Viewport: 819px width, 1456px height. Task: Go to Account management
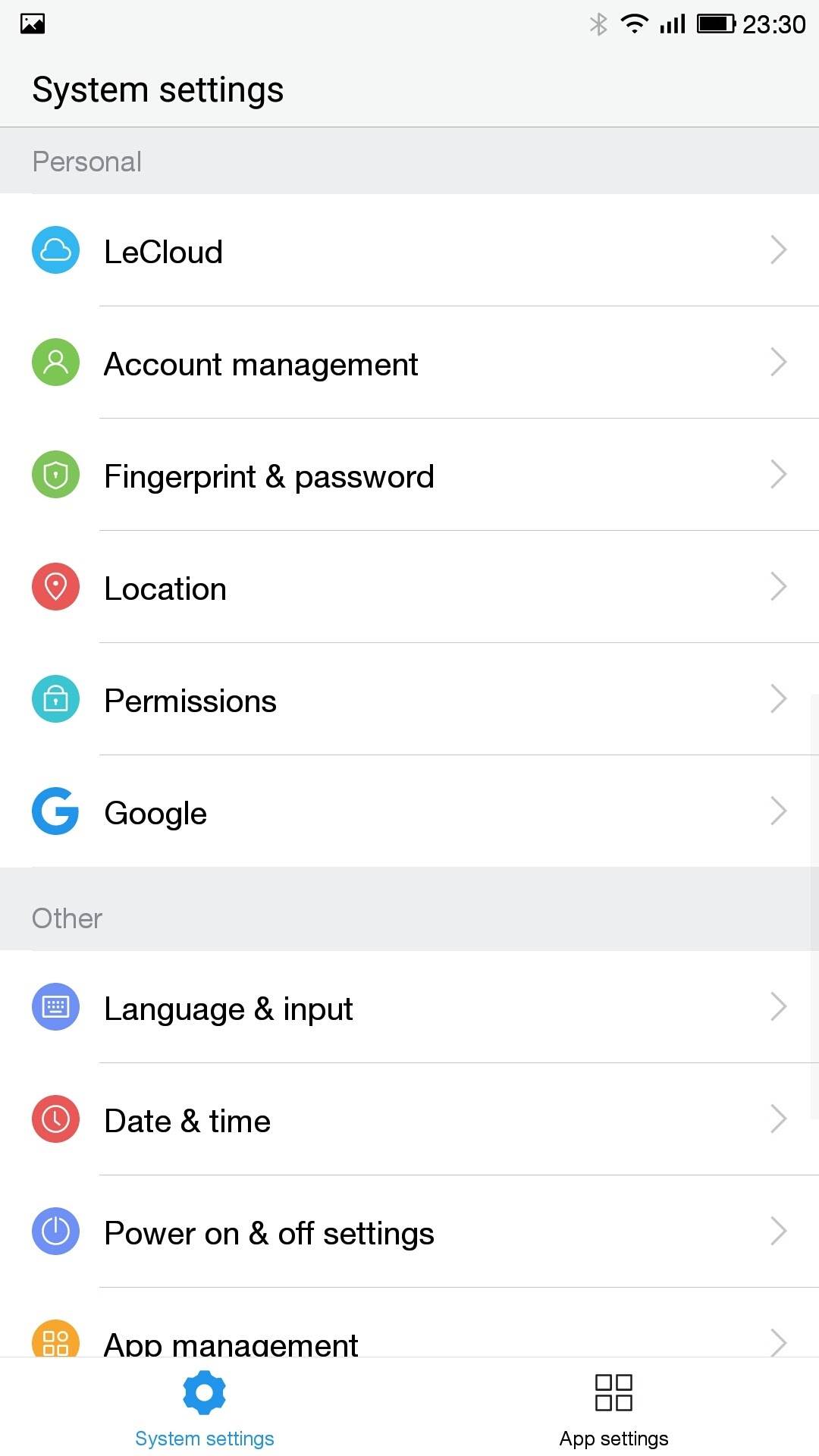tap(409, 363)
